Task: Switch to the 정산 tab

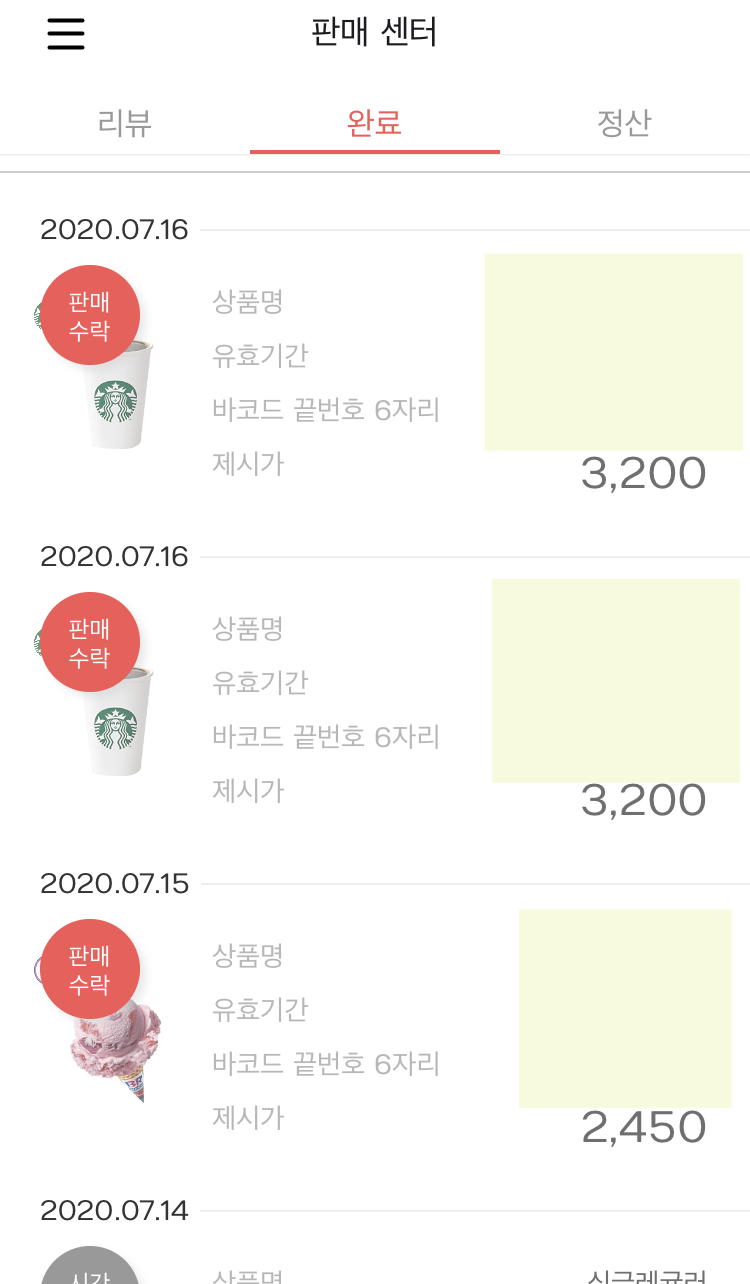Action: click(625, 123)
